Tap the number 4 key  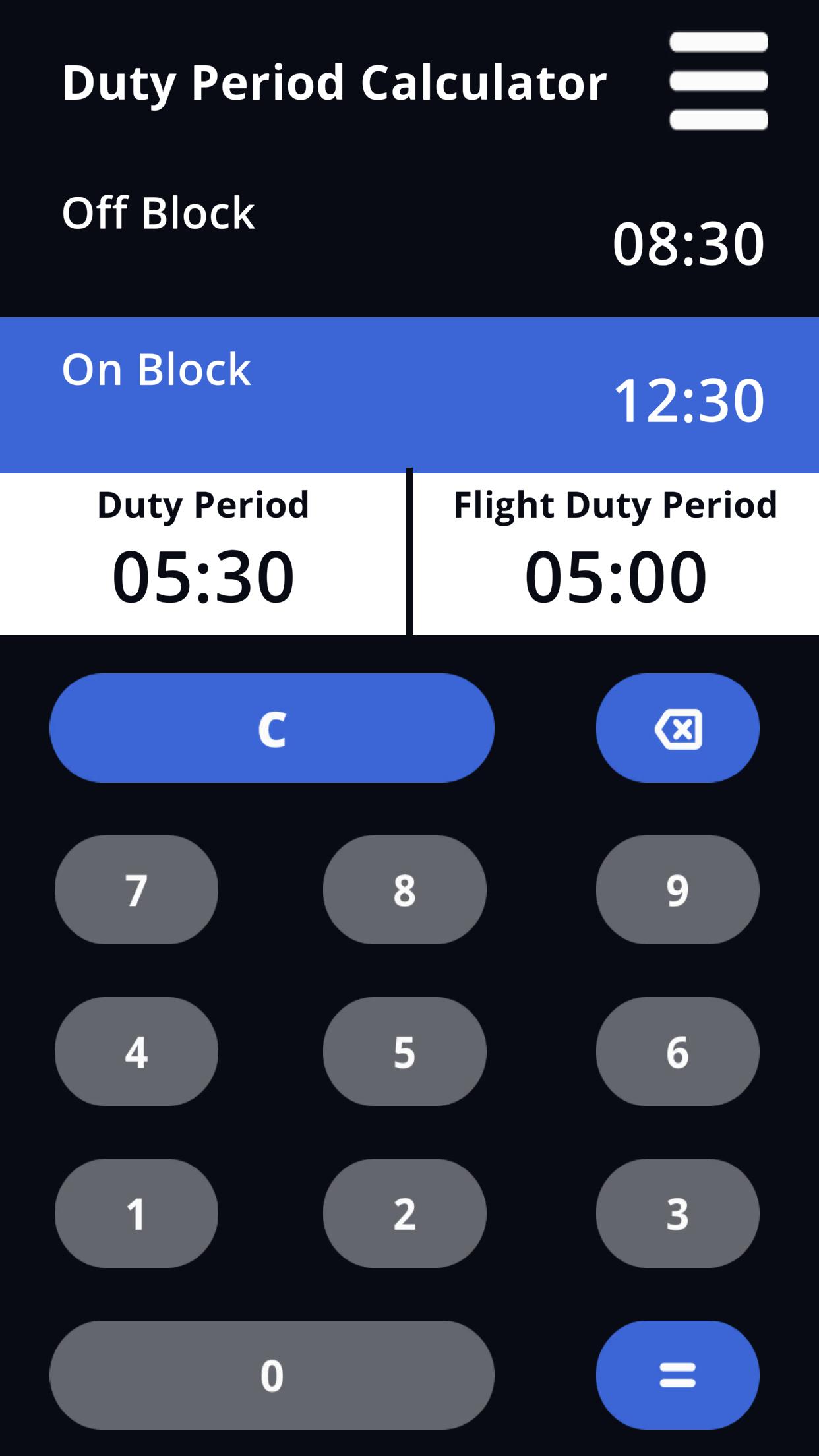click(x=136, y=1051)
